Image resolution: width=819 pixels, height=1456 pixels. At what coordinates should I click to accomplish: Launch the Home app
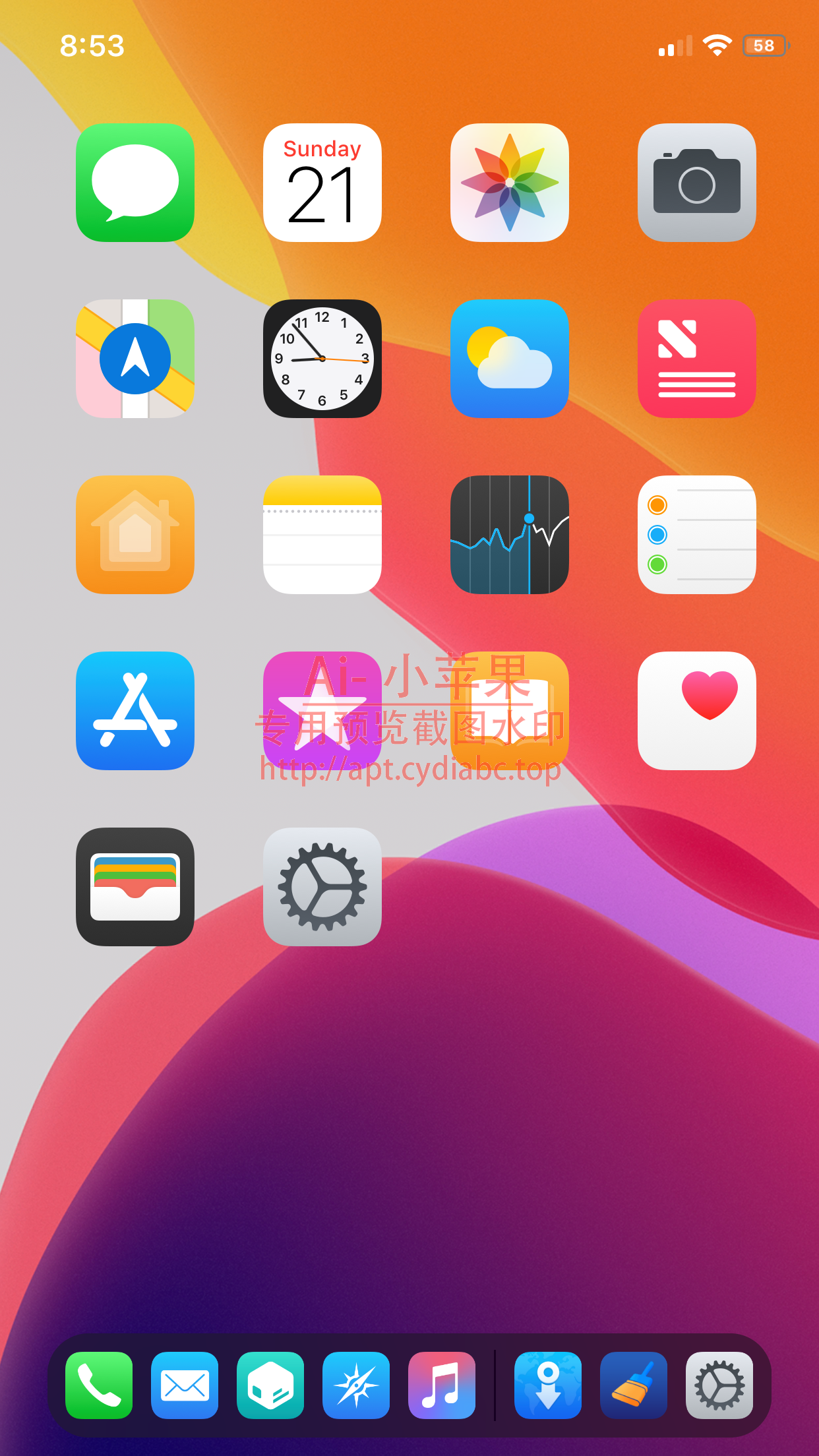pyautogui.click(x=135, y=535)
